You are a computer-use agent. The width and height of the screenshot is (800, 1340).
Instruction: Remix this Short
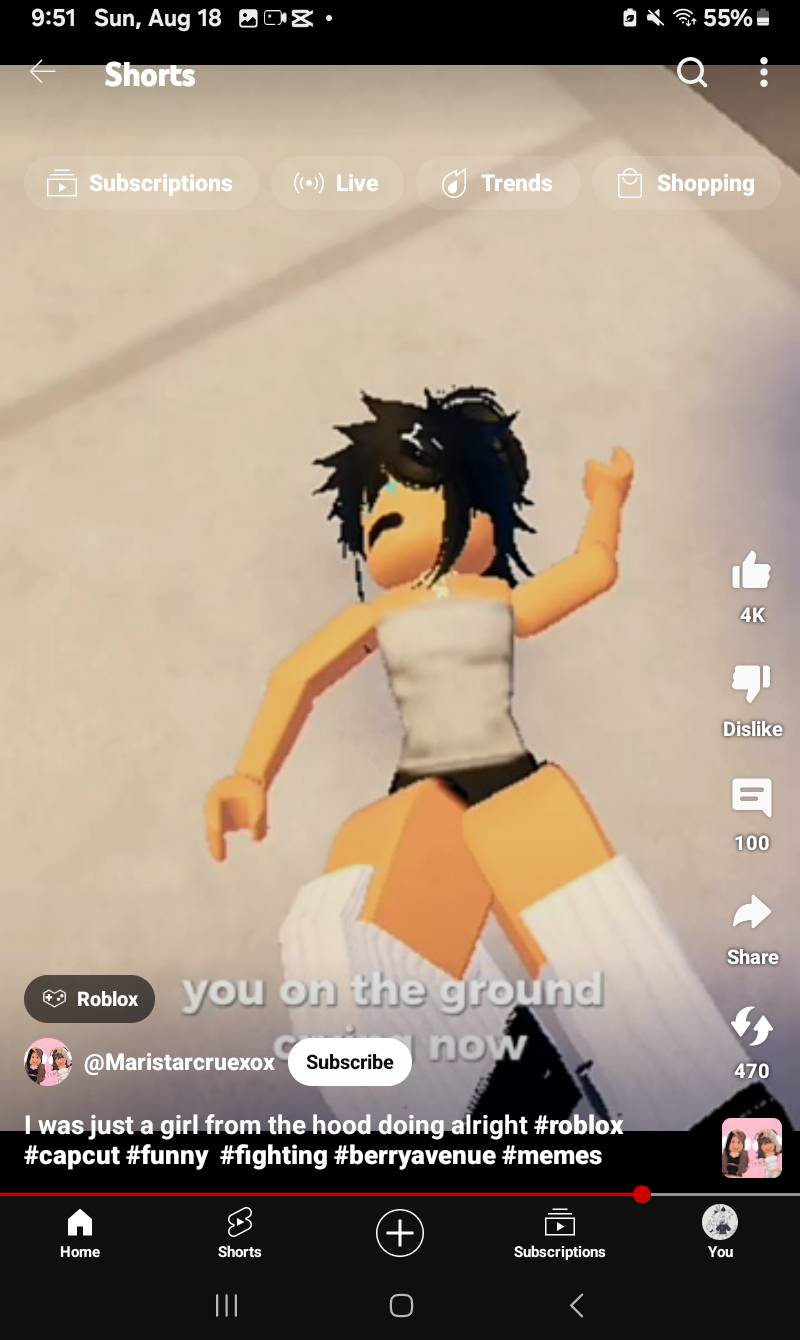[x=752, y=1028]
